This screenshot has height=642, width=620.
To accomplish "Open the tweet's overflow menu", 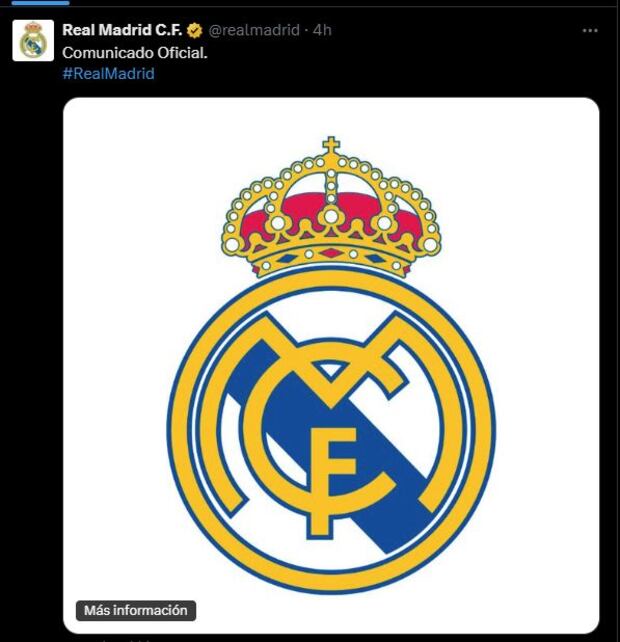I will [x=592, y=30].
